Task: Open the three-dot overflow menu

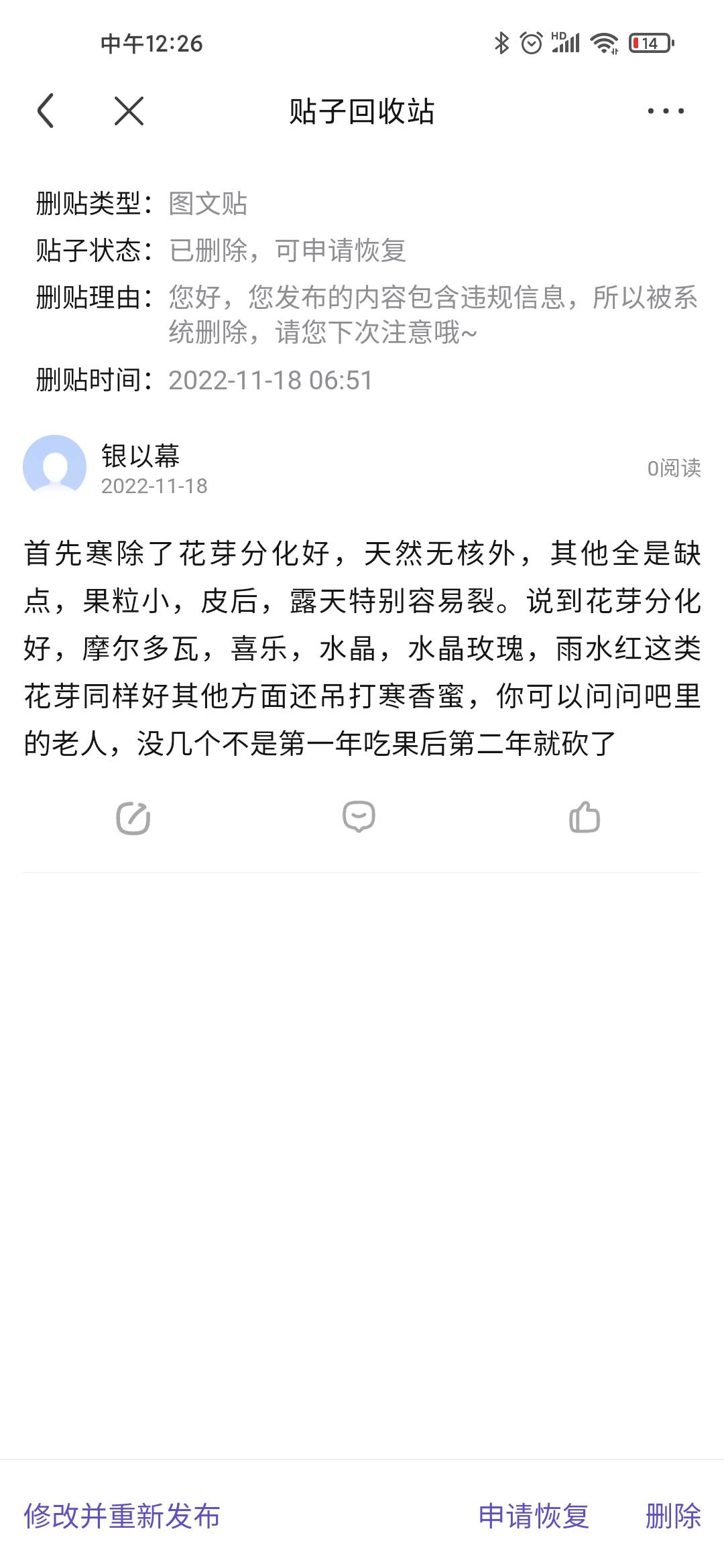Action: click(x=665, y=111)
